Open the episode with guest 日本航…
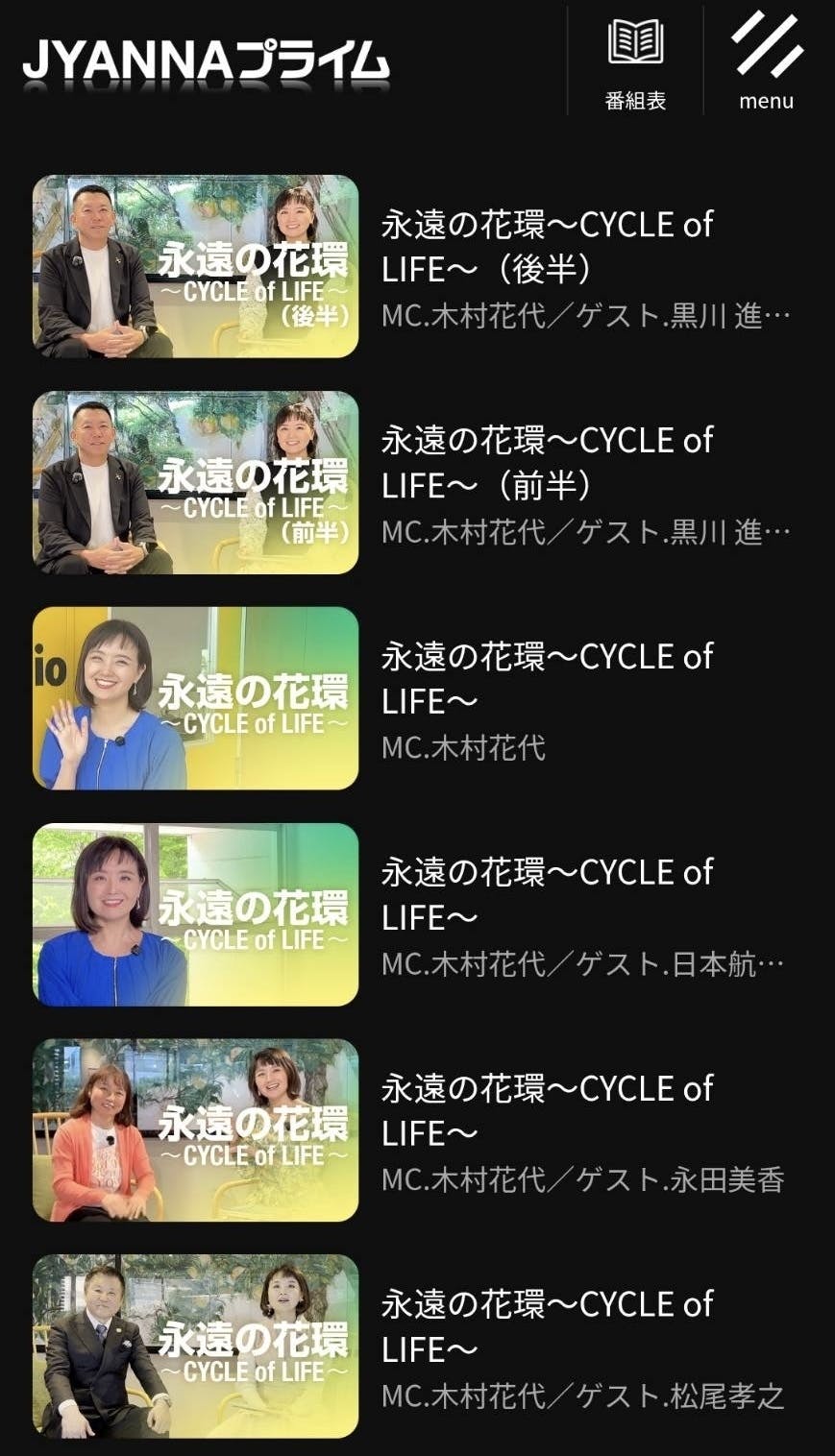The width and height of the screenshot is (835, 1456). [x=196, y=914]
